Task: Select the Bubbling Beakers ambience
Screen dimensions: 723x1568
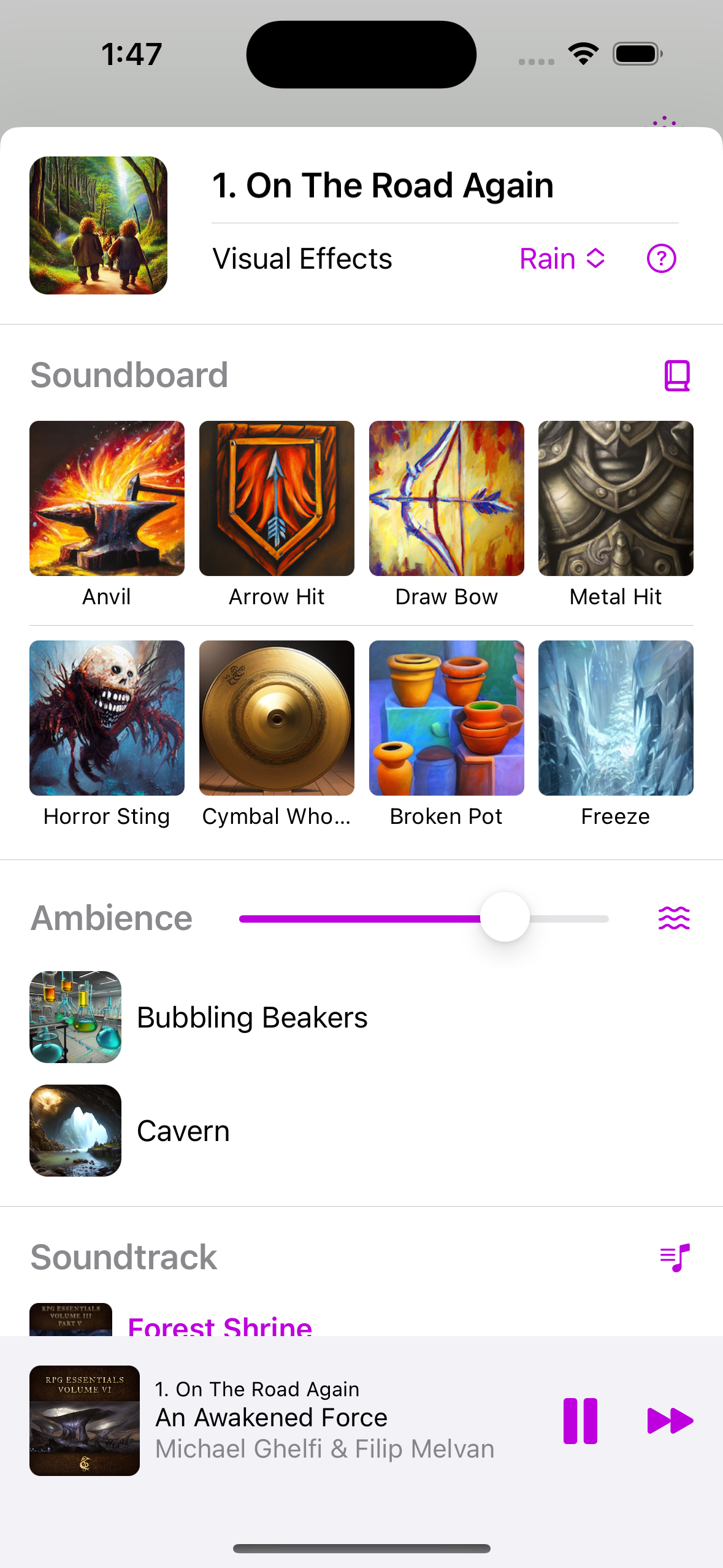Action: (251, 1017)
